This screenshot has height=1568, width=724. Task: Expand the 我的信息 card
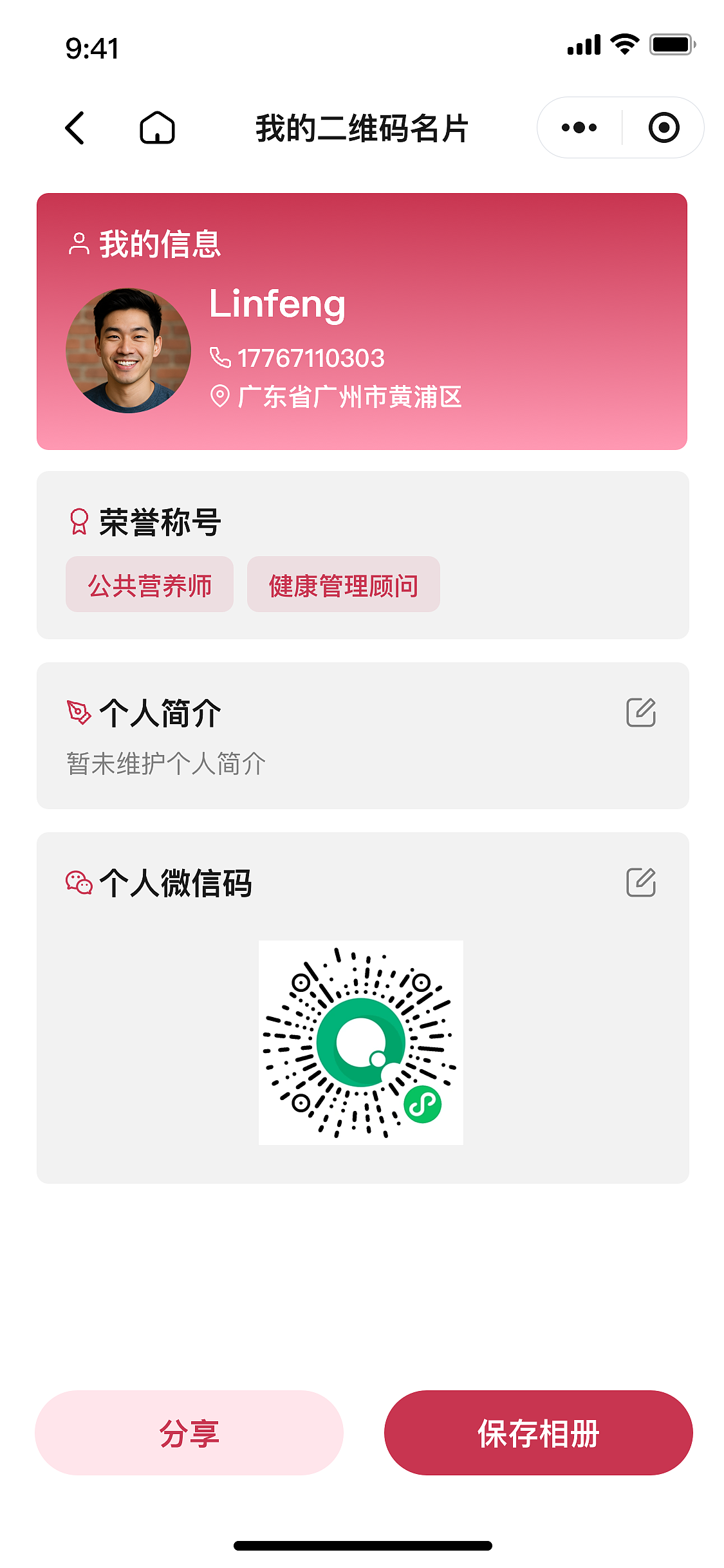[362, 319]
